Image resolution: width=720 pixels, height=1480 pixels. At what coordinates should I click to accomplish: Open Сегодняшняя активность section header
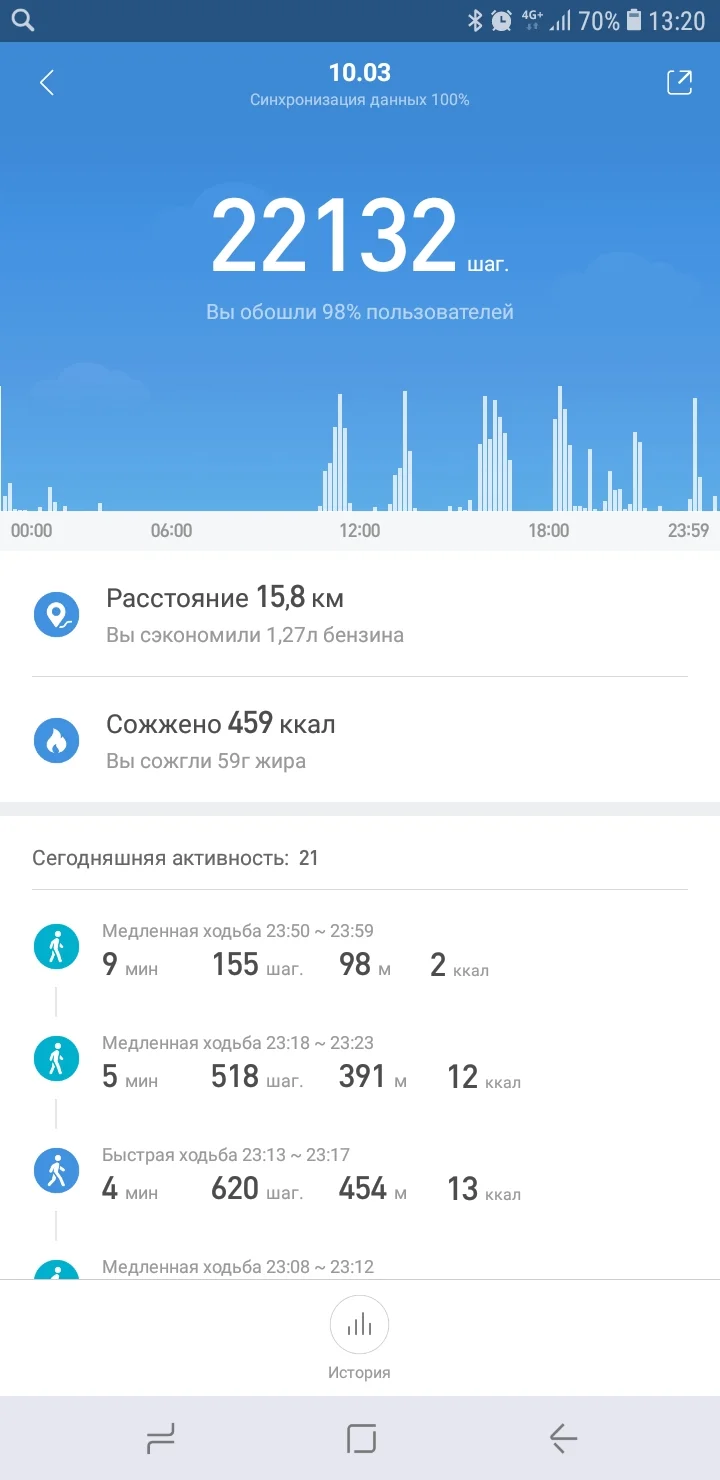[175, 857]
